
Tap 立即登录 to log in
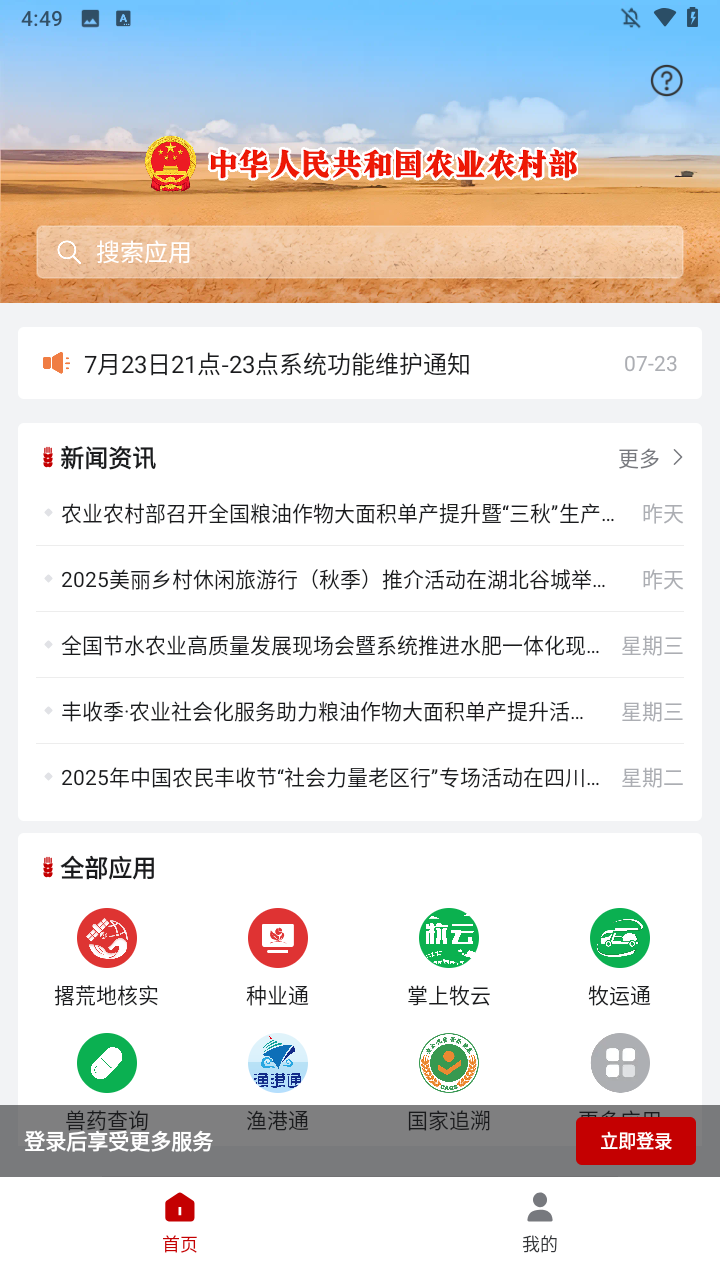click(x=636, y=1140)
